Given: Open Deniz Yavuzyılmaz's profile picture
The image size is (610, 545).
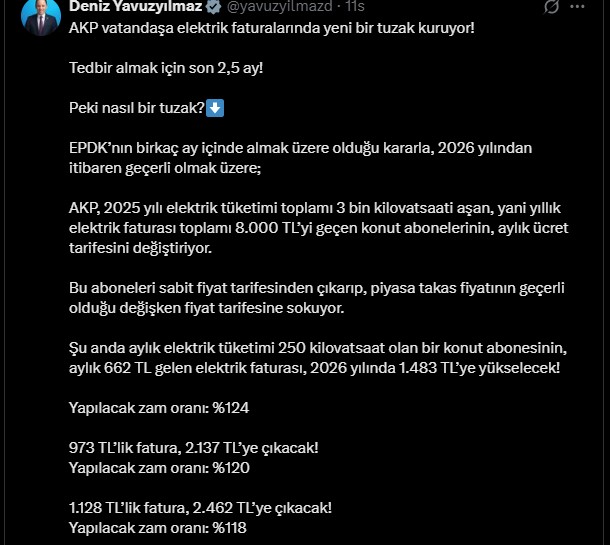Looking at the screenshot, I should click(x=39, y=14).
